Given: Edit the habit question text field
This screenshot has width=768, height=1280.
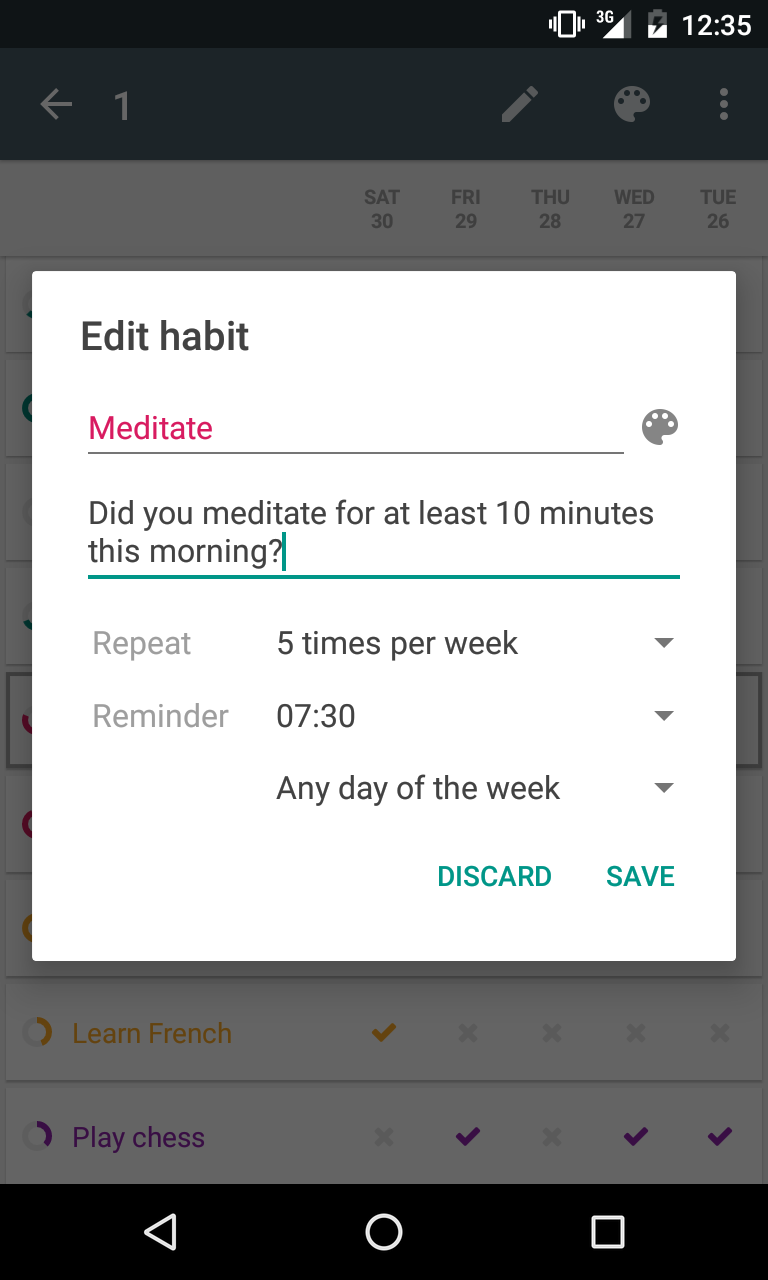Looking at the screenshot, I should click(x=383, y=533).
